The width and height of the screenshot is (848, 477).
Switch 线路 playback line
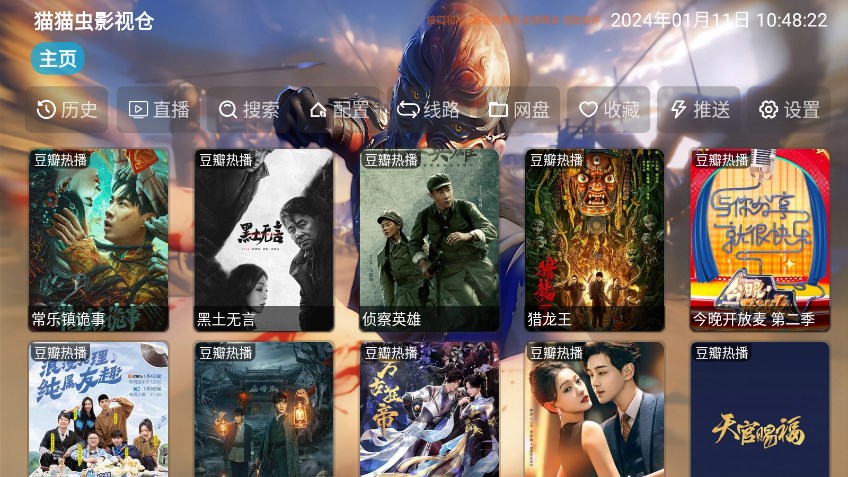429,110
